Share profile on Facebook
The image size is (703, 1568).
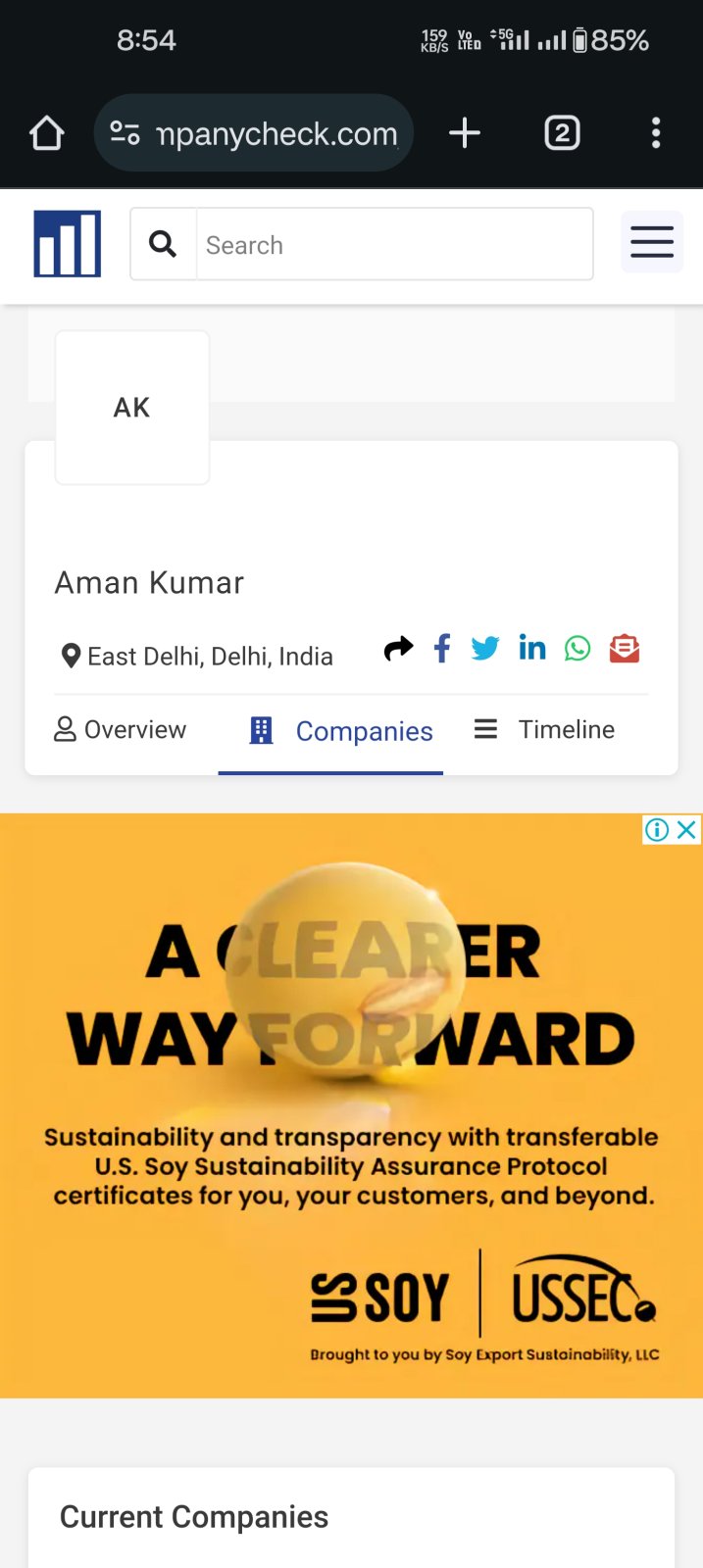442,649
